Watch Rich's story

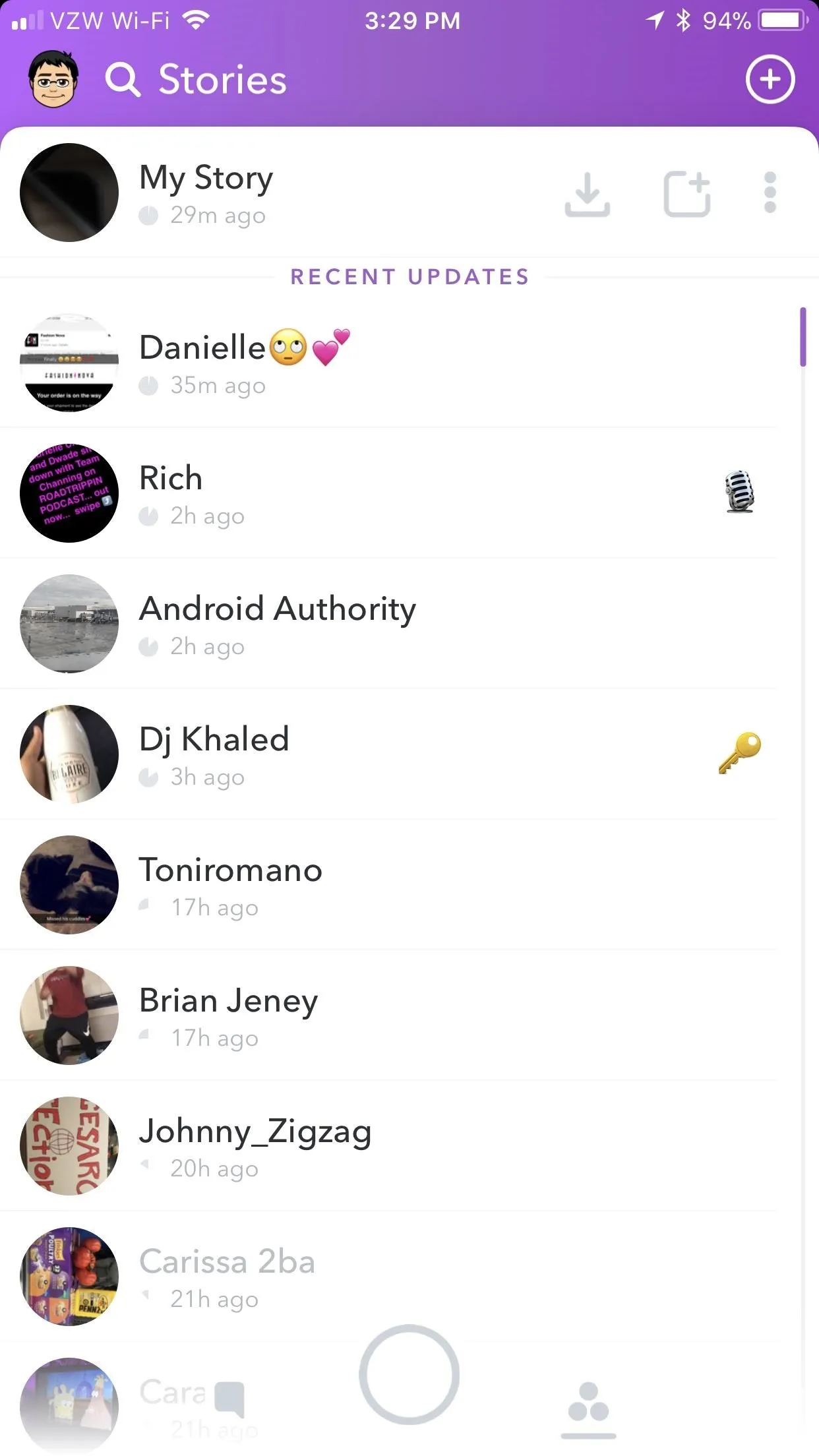coord(388,493)
